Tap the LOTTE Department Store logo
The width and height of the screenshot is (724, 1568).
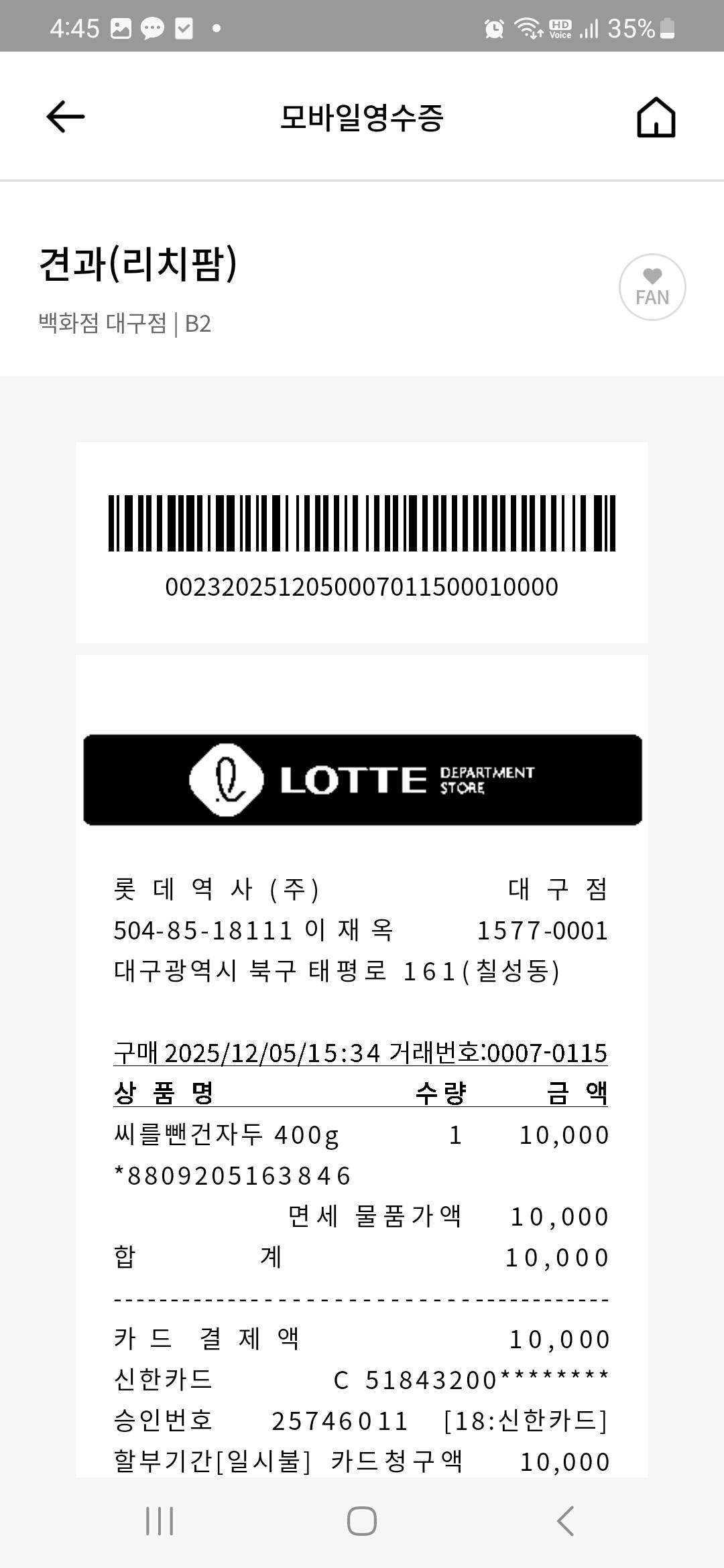tap(362, 778)
